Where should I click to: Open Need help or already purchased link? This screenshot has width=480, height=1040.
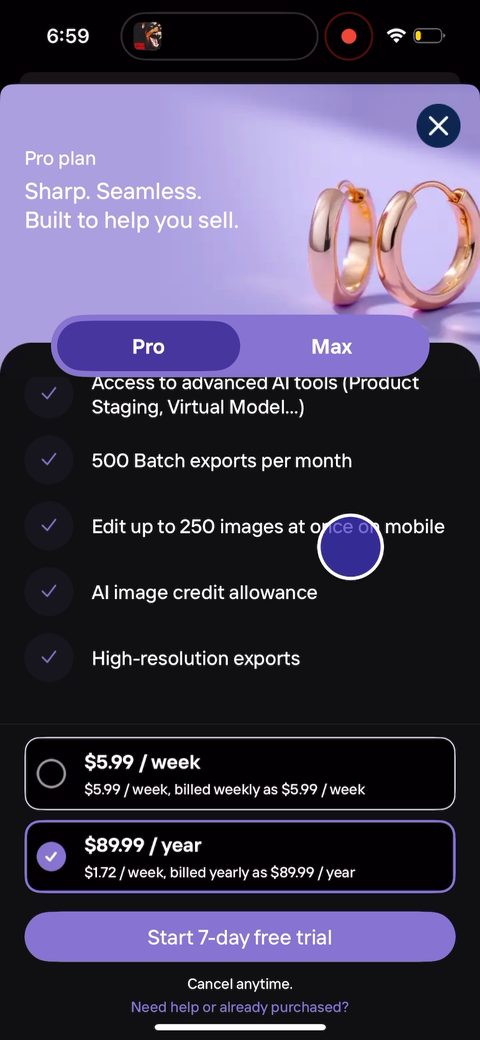(240, 1007)
